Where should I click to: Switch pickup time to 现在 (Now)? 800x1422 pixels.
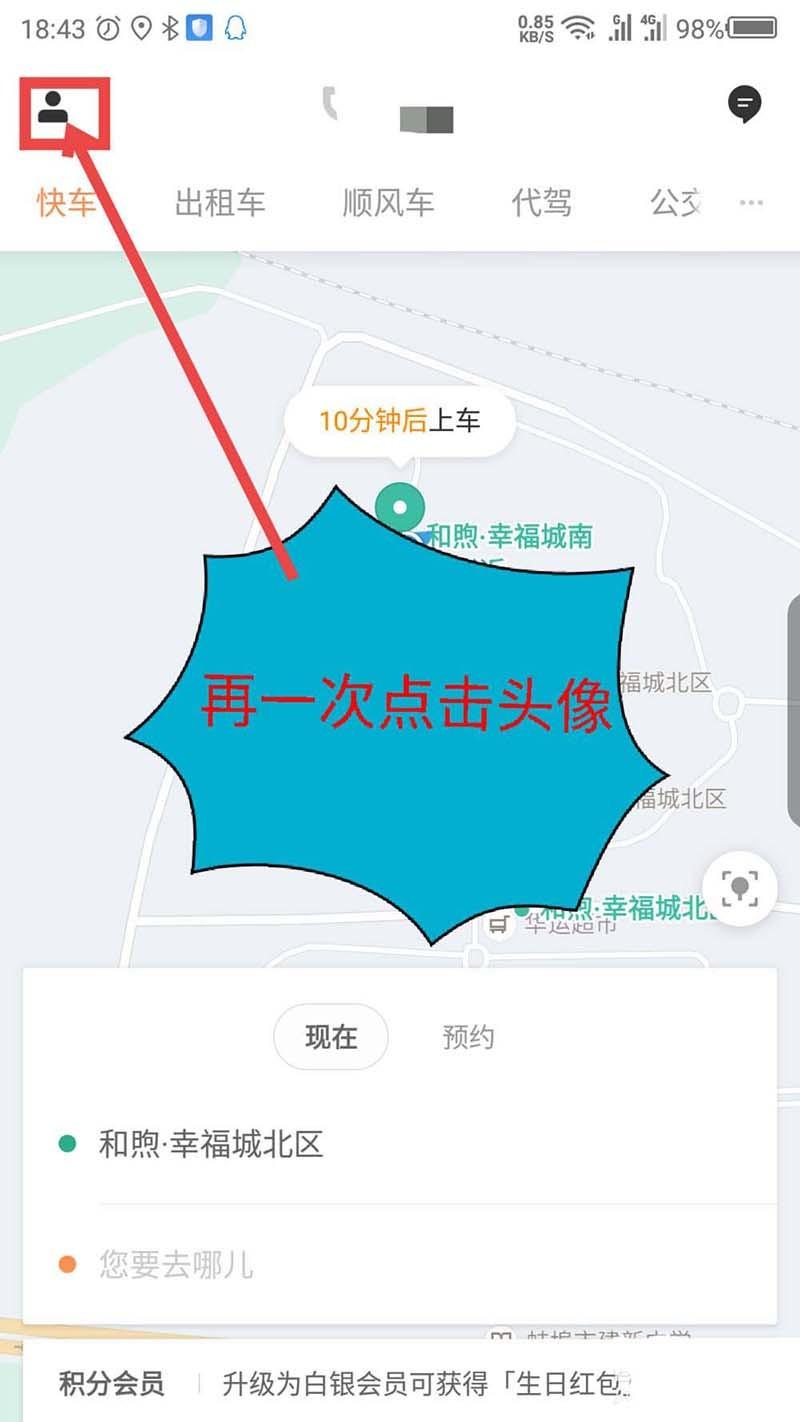[330, 1037]
